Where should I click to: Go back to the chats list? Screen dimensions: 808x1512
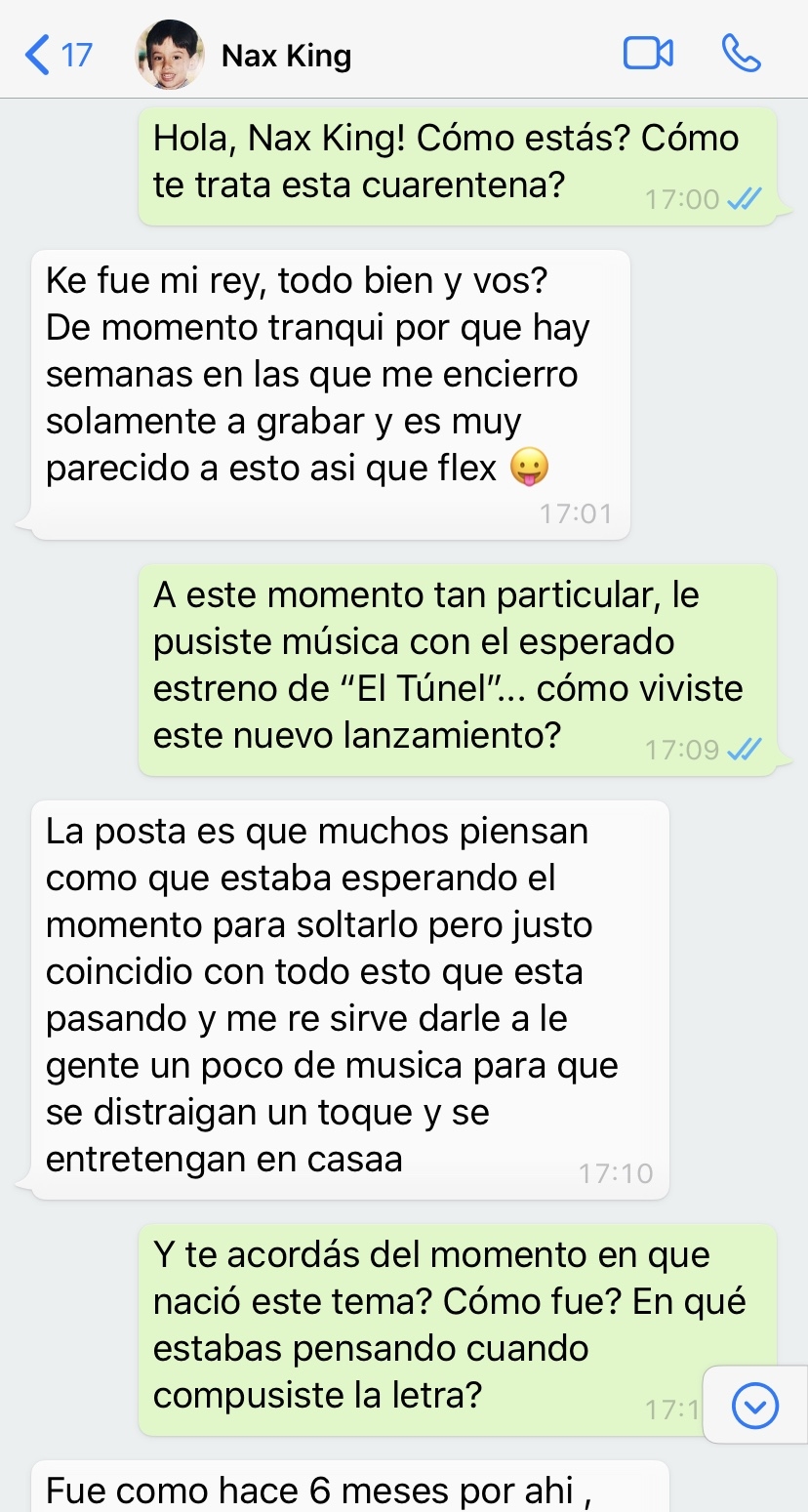click(57, 55)
